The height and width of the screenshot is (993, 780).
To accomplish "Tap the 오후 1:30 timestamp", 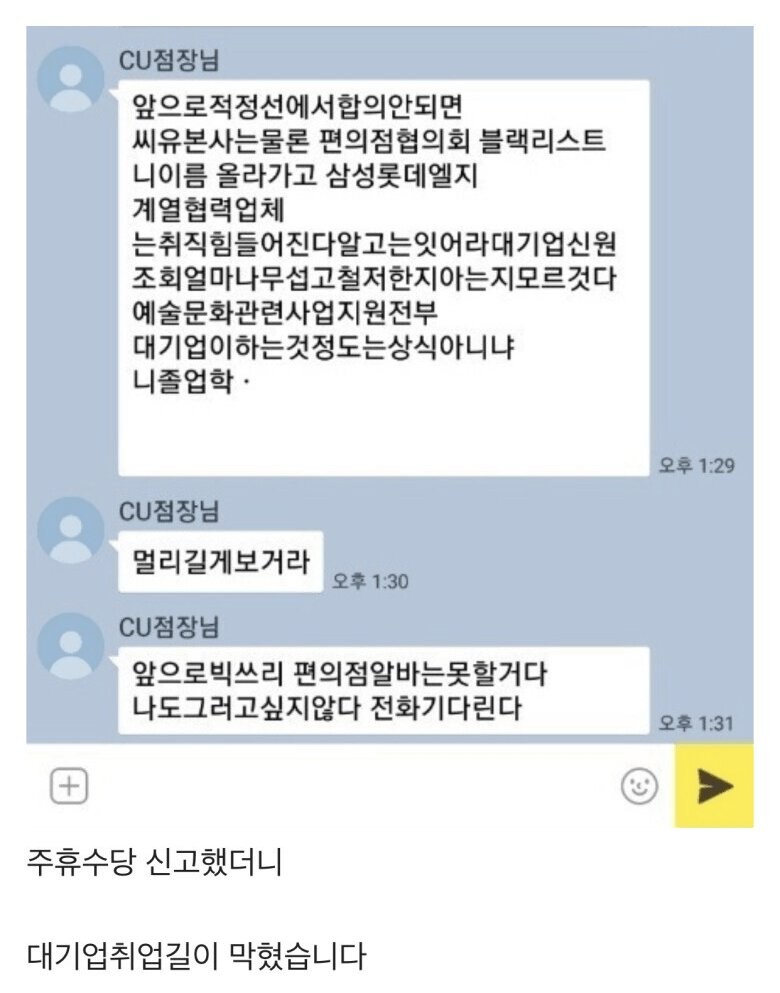I will 368,580.
